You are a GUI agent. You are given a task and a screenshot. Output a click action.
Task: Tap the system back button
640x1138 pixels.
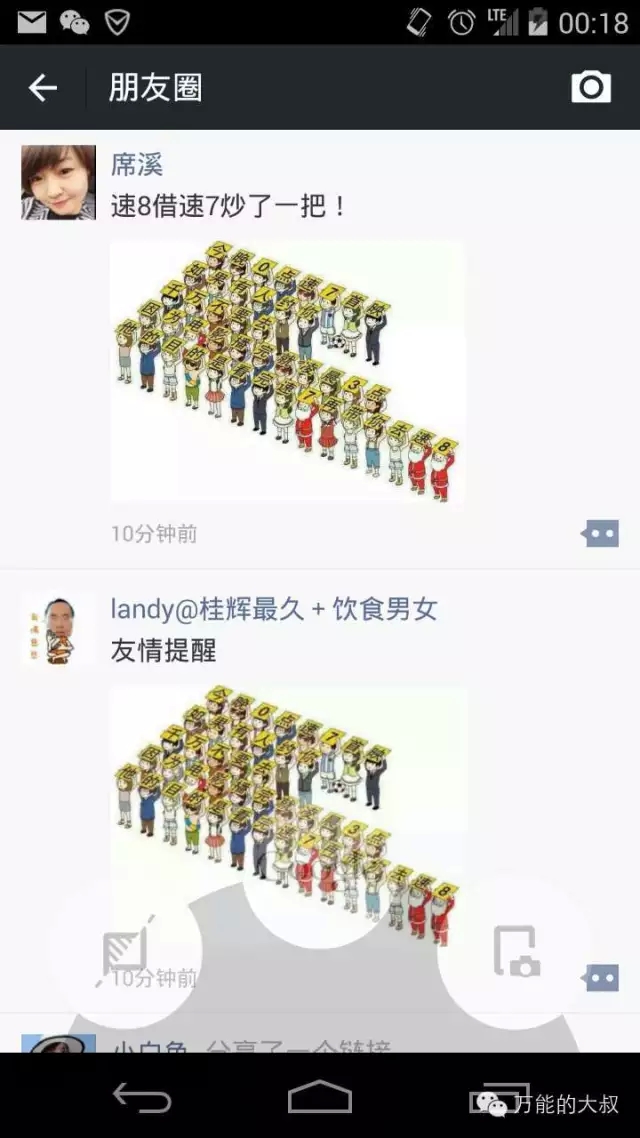(141, 1098)
